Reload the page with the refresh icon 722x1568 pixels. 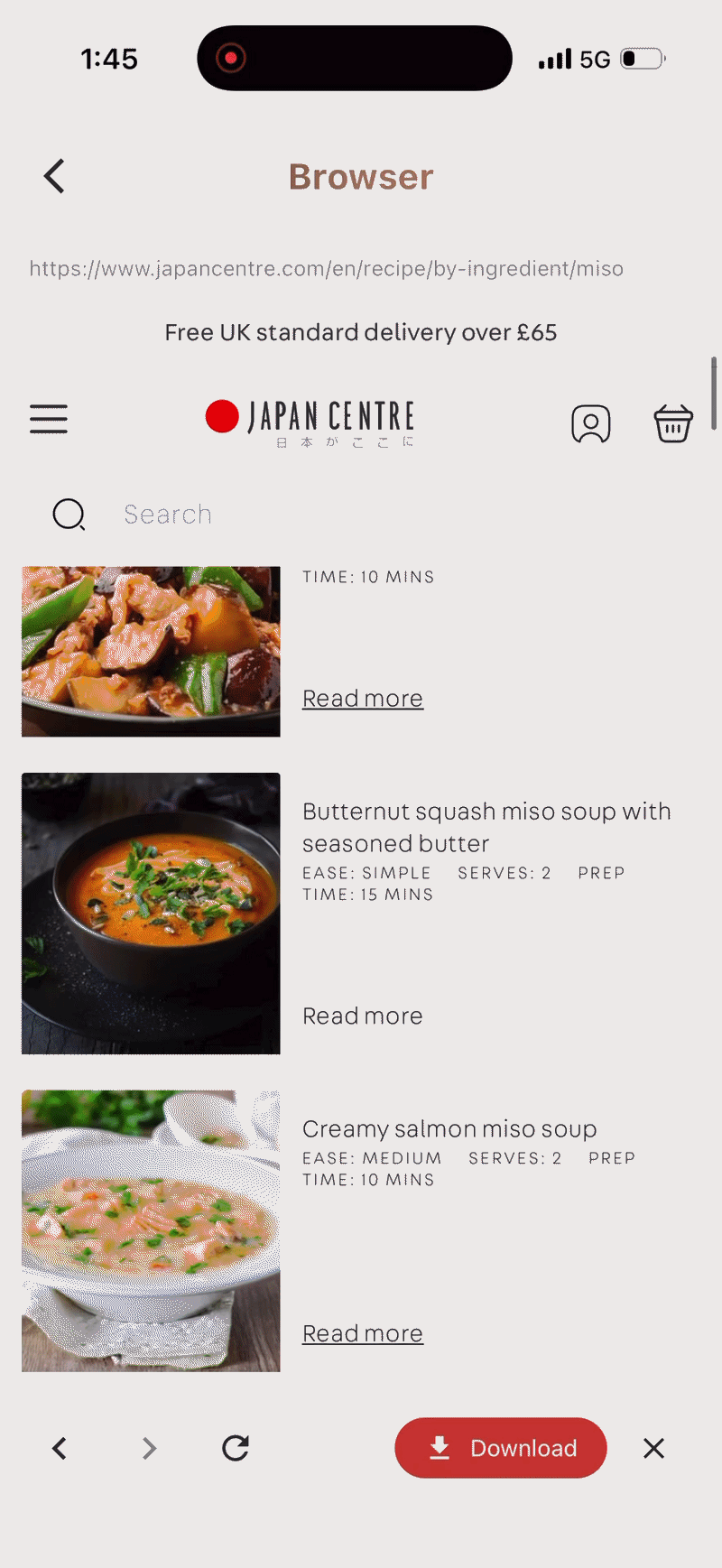235,1448
